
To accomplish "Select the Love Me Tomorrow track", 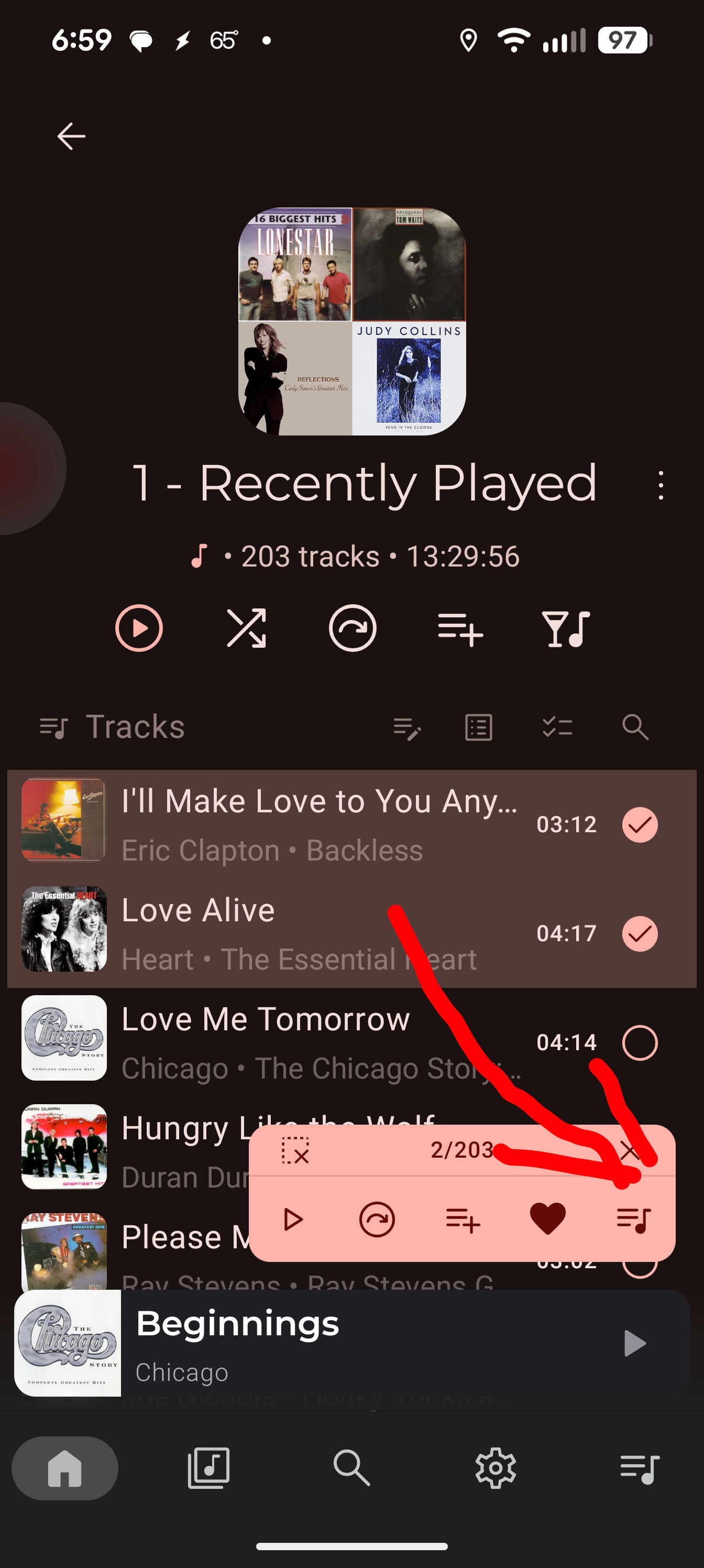I will point(640,1042).
